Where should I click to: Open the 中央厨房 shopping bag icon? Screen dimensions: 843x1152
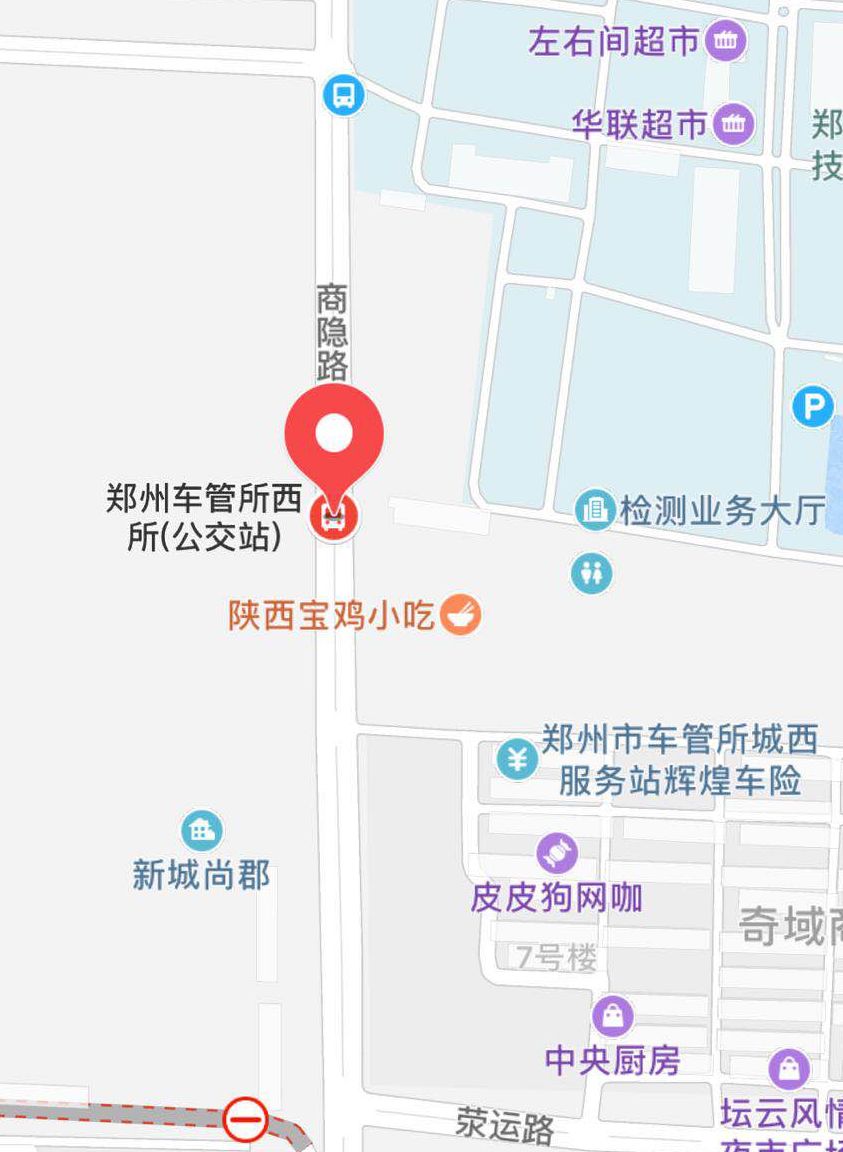point(611,1014)
